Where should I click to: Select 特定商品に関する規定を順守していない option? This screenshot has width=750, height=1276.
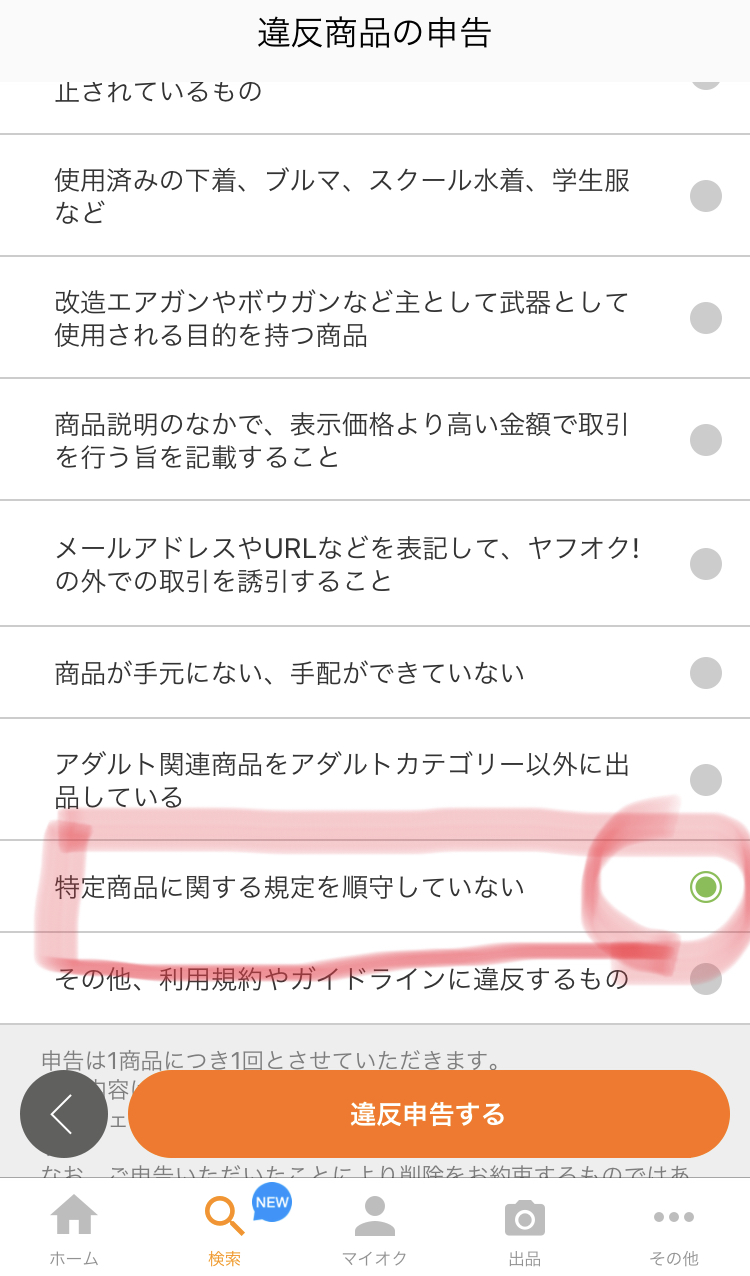tap(375, 887)
